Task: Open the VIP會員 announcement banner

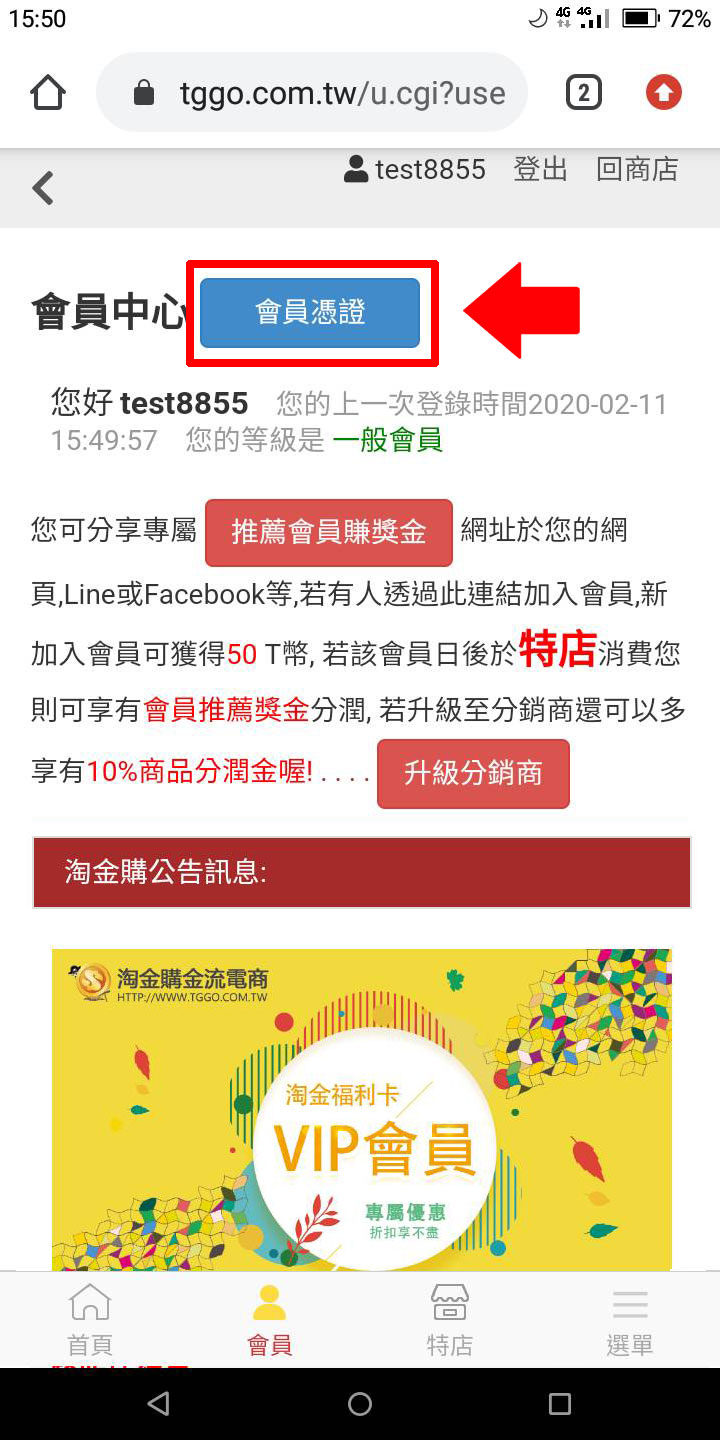Action: click(362, 1108)
